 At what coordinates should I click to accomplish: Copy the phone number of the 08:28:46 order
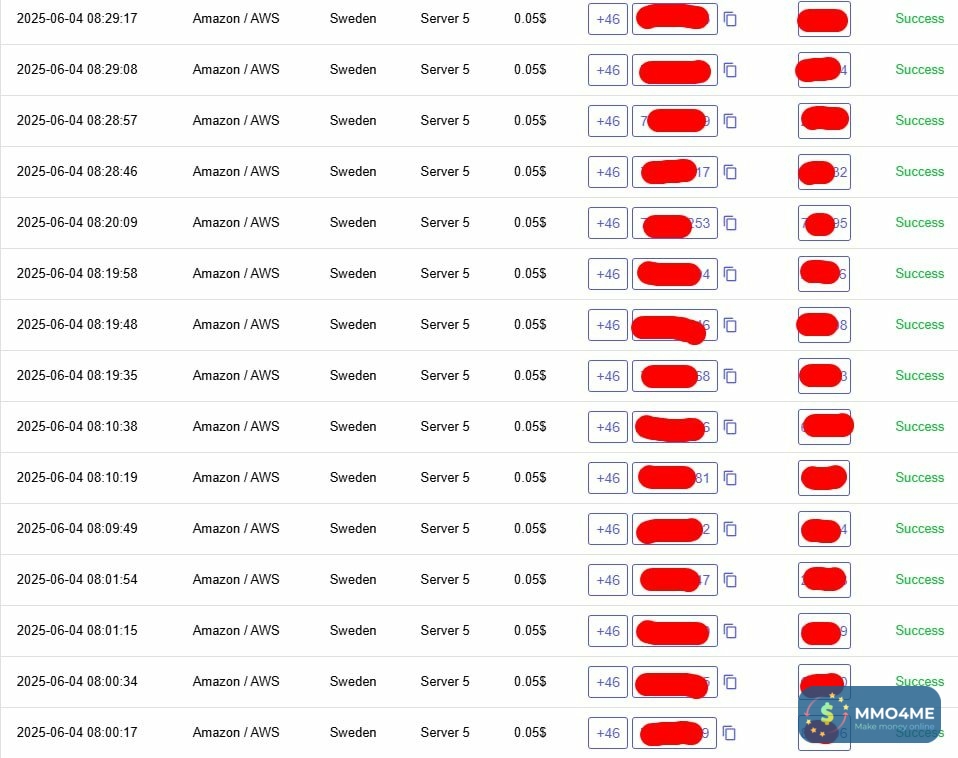(731, 172)
